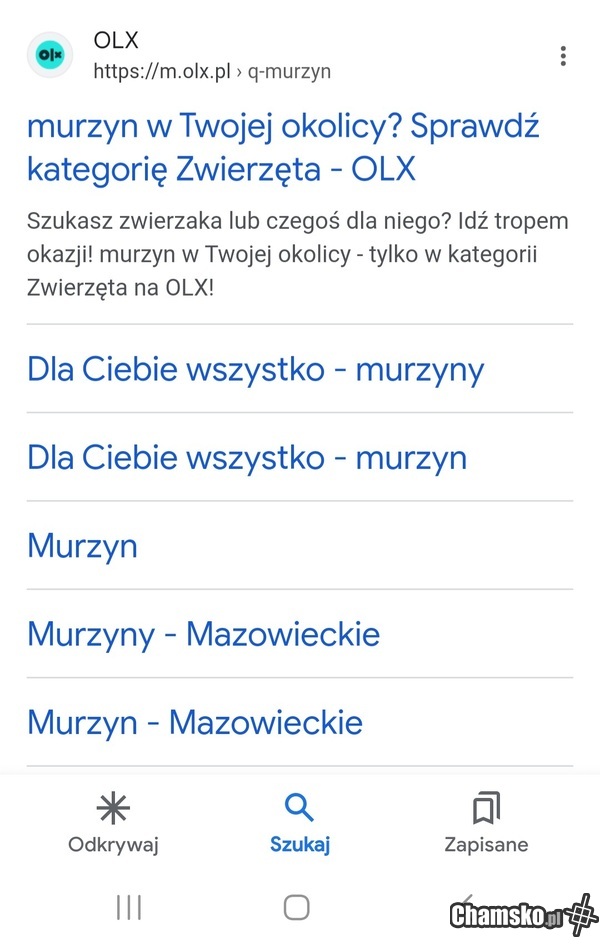Open the OLX result titled 'Sprawdź kategorię Zwierzęta - OLX'

(283, 148)
